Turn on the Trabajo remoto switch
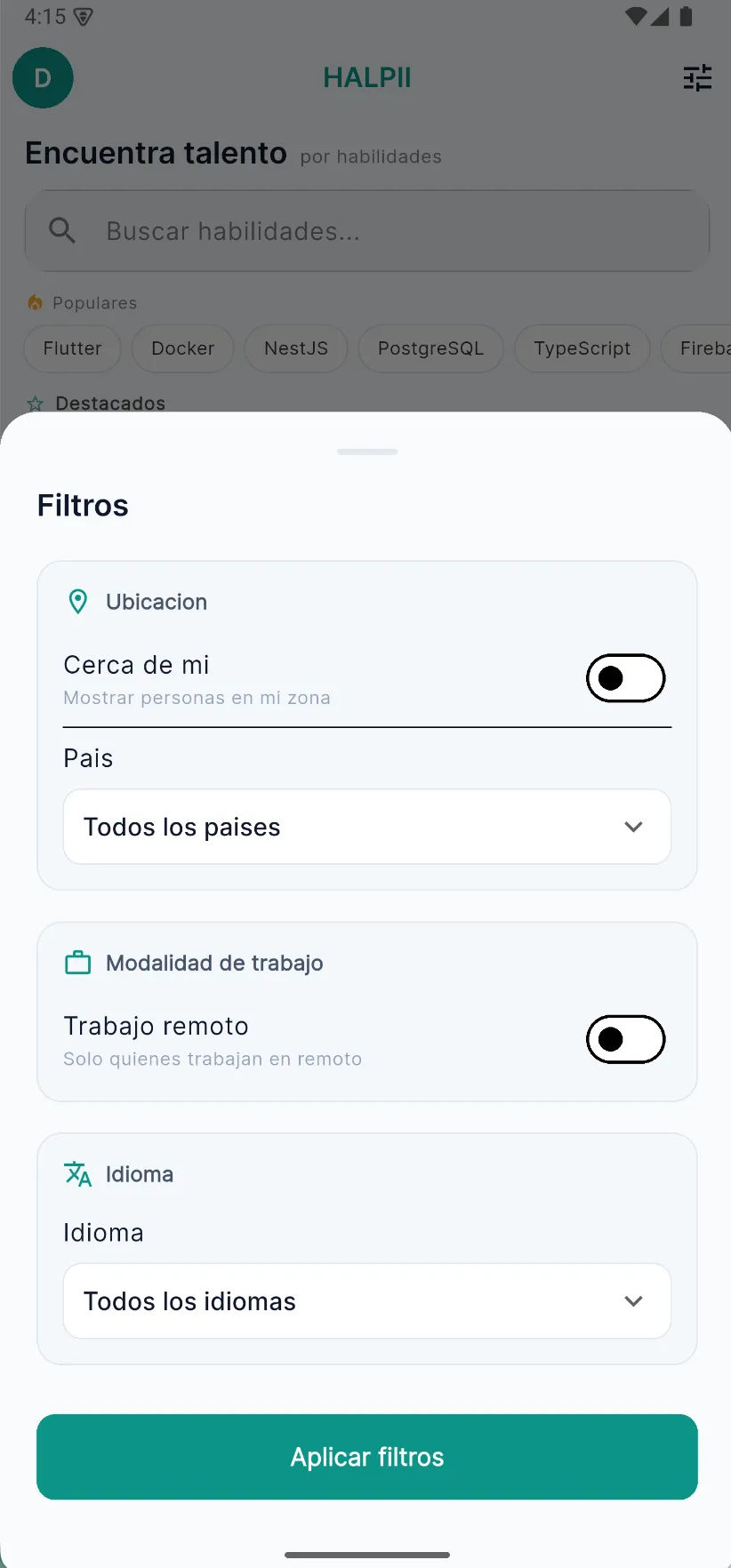Screen dimensions: 731x1568 coord(625,1039)
